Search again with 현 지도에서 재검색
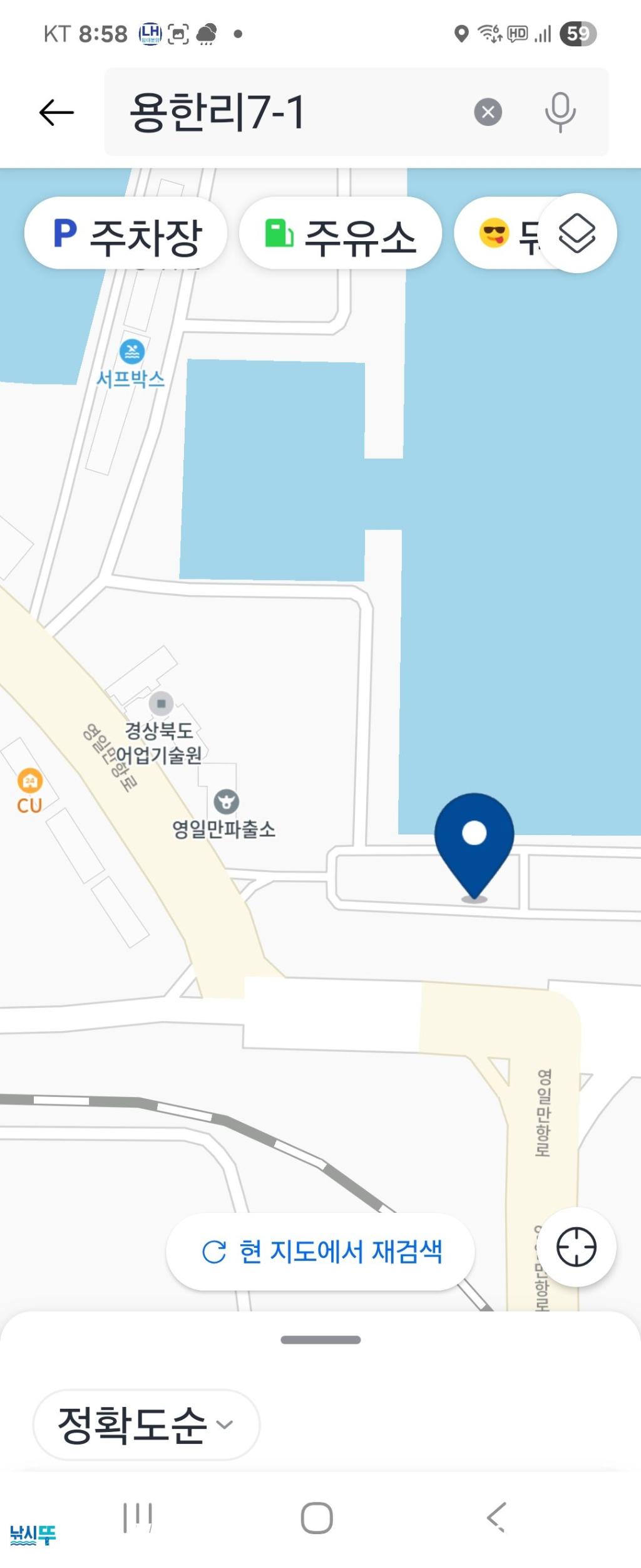The height and width of the screenshot is (1568, 641). (320, 1252)
